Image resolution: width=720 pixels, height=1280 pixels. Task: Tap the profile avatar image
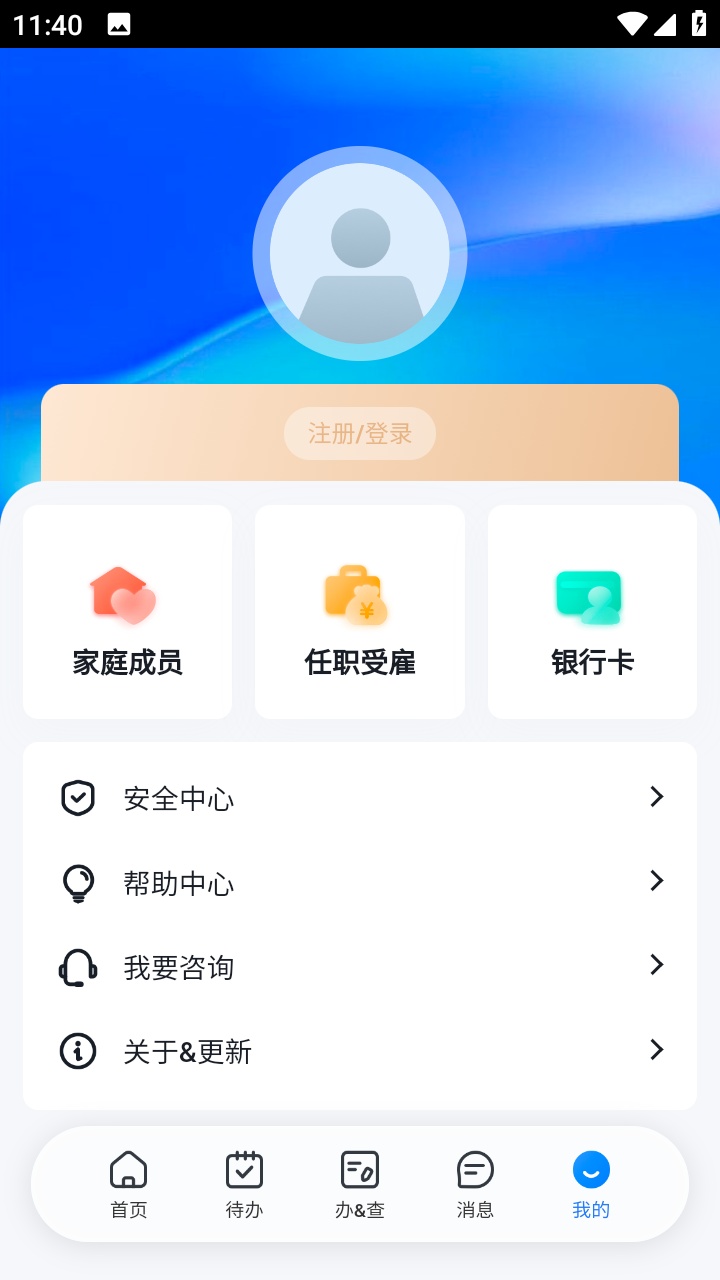point(359,253)
